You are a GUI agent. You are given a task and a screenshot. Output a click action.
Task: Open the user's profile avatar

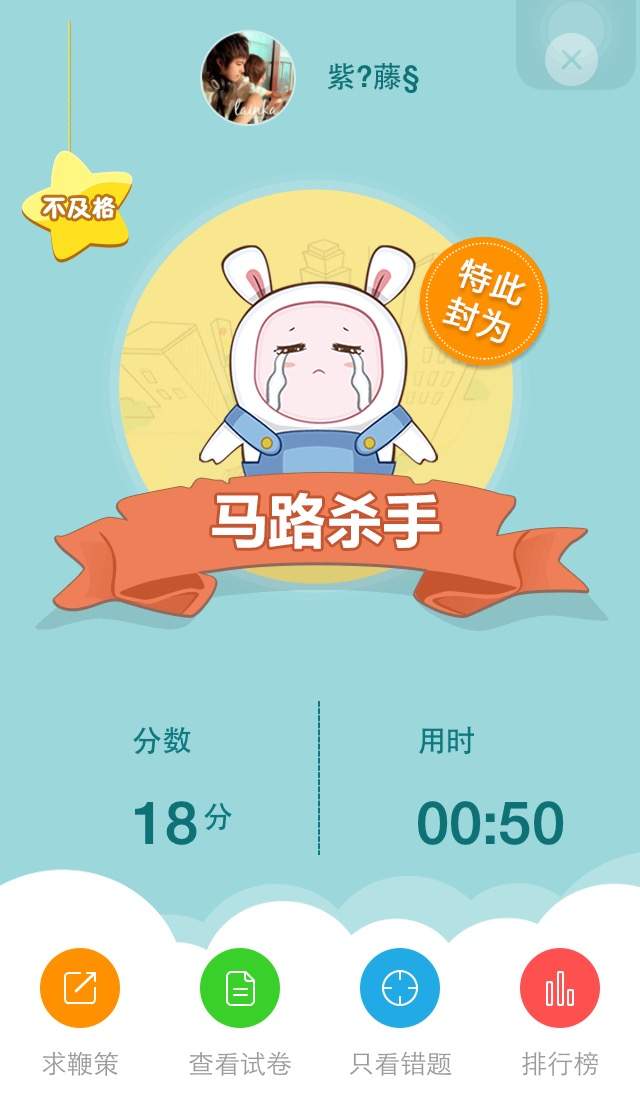(x=248, y=77)
